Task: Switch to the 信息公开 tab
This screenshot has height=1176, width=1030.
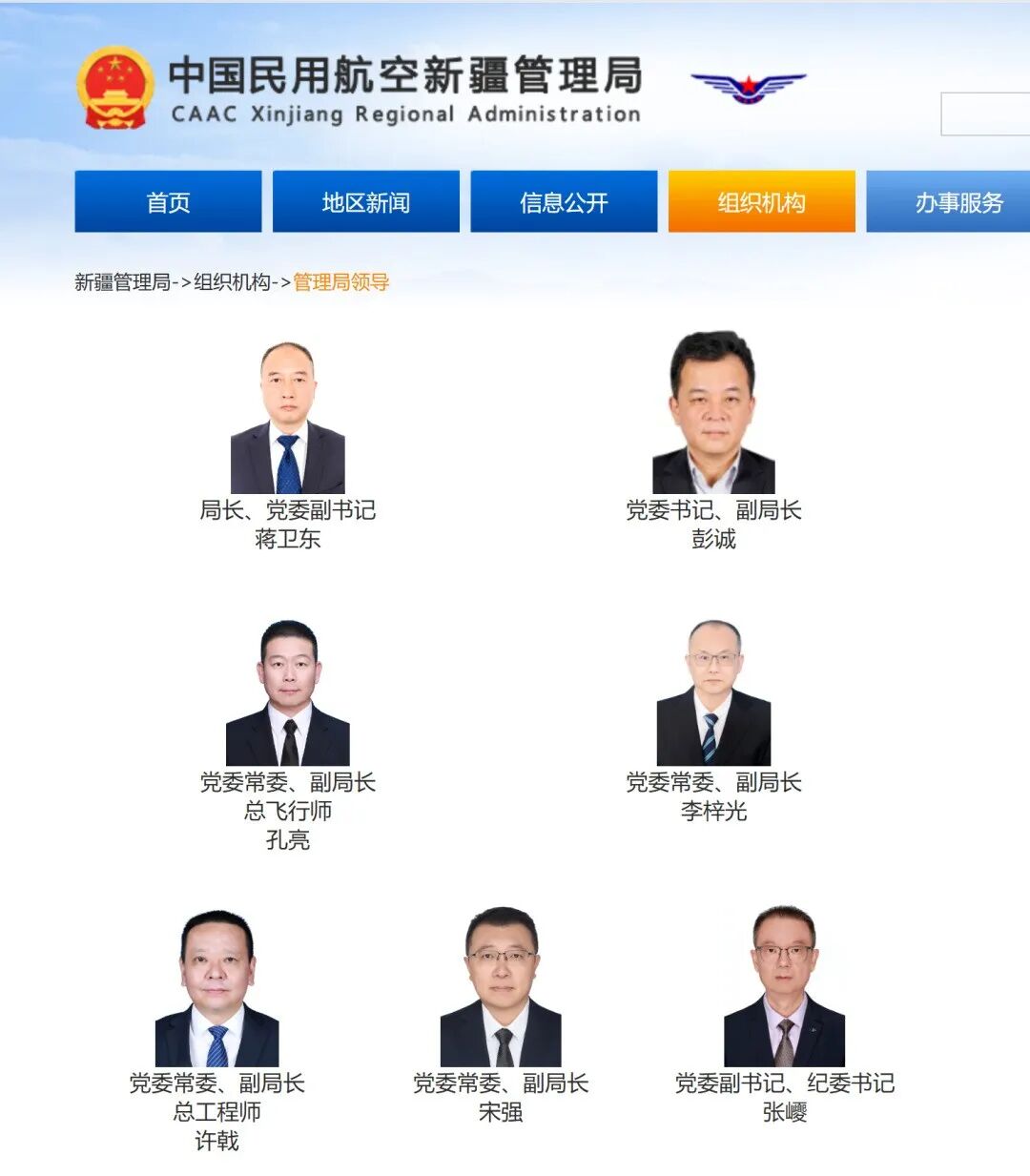Action: [x=564, y=202]
